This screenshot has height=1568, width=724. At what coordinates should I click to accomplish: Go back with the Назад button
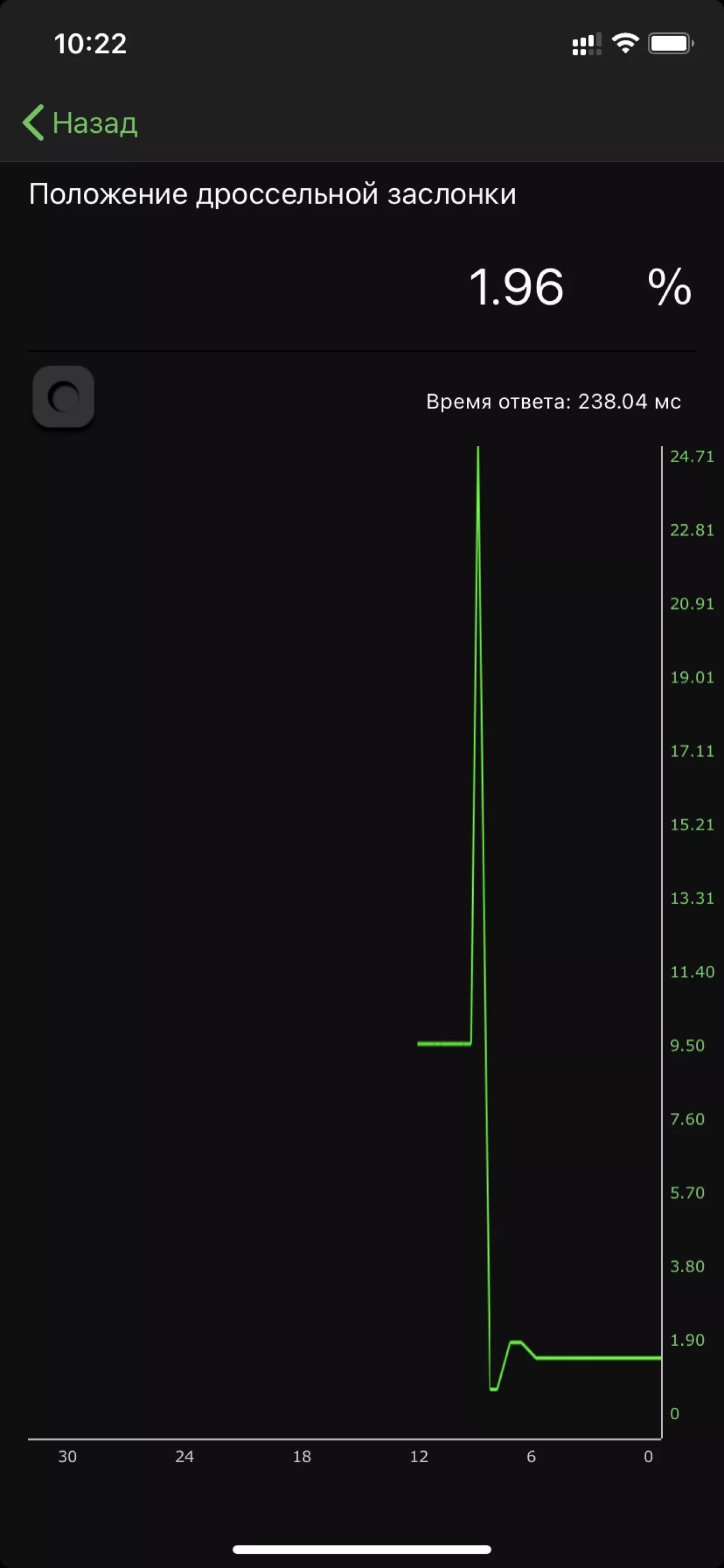80,123
